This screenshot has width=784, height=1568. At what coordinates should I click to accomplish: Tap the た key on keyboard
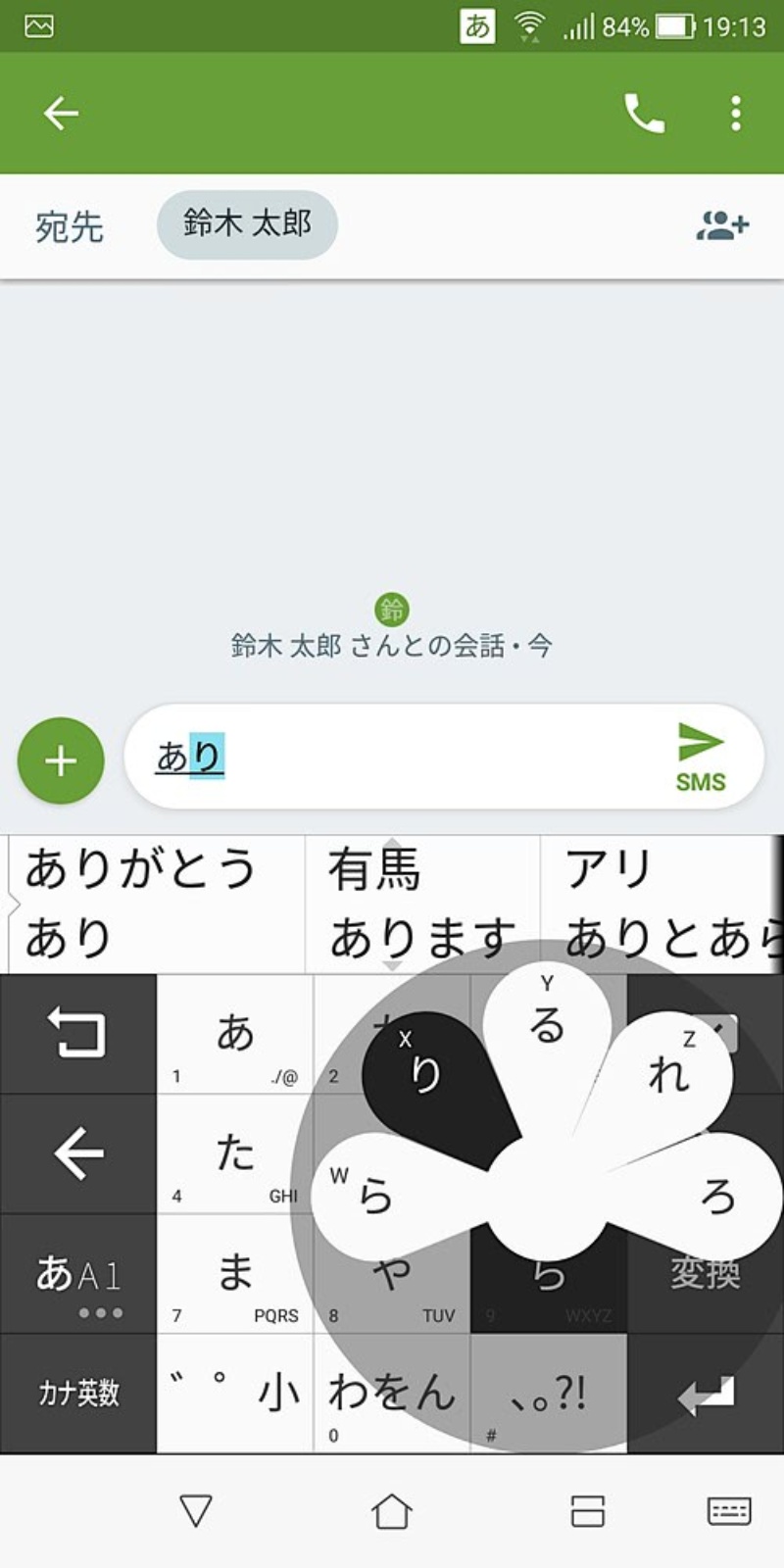click(x=235, y=1152)
